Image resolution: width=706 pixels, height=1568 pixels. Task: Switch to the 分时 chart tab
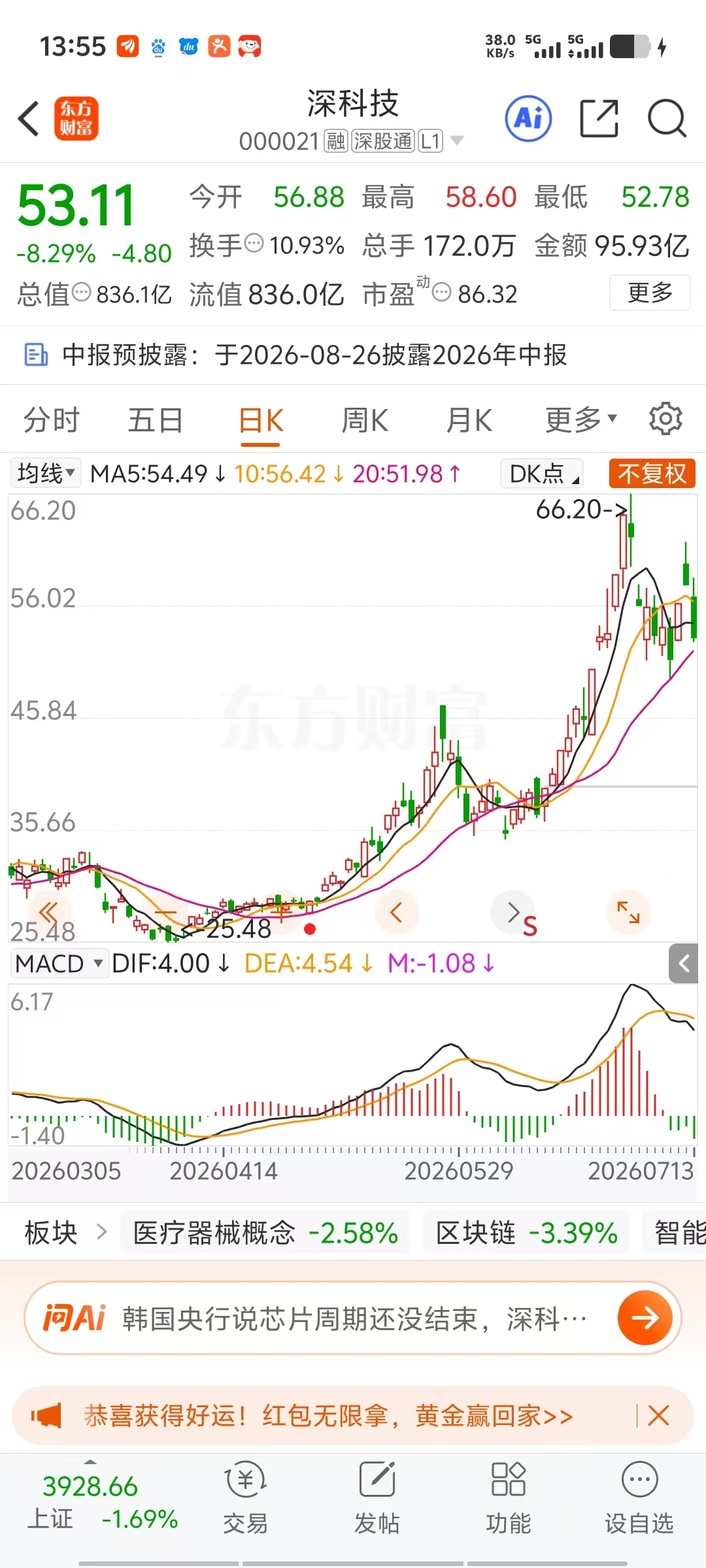[x=51, y=420]
